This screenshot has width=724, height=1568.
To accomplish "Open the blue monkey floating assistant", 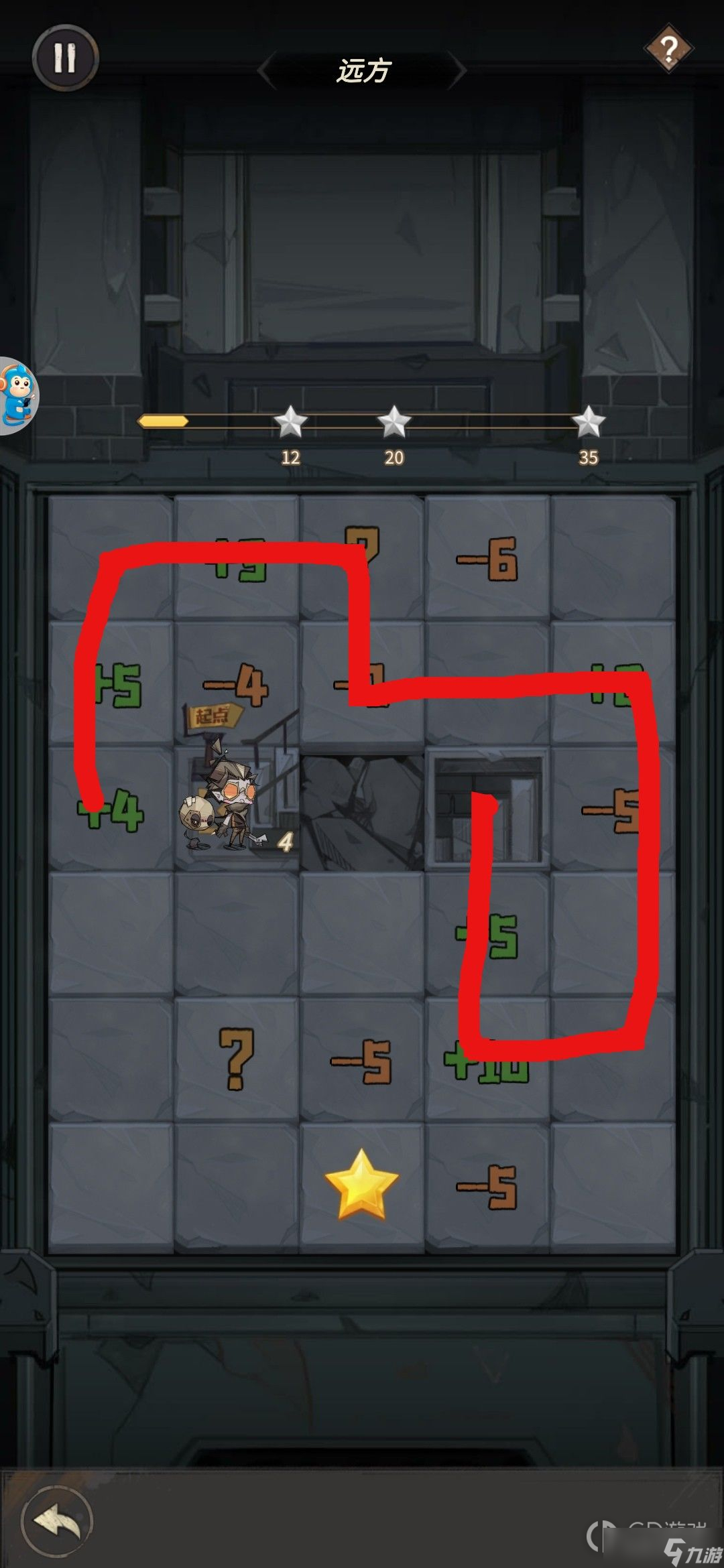I will pyautogui.click(x=17, y=395).
